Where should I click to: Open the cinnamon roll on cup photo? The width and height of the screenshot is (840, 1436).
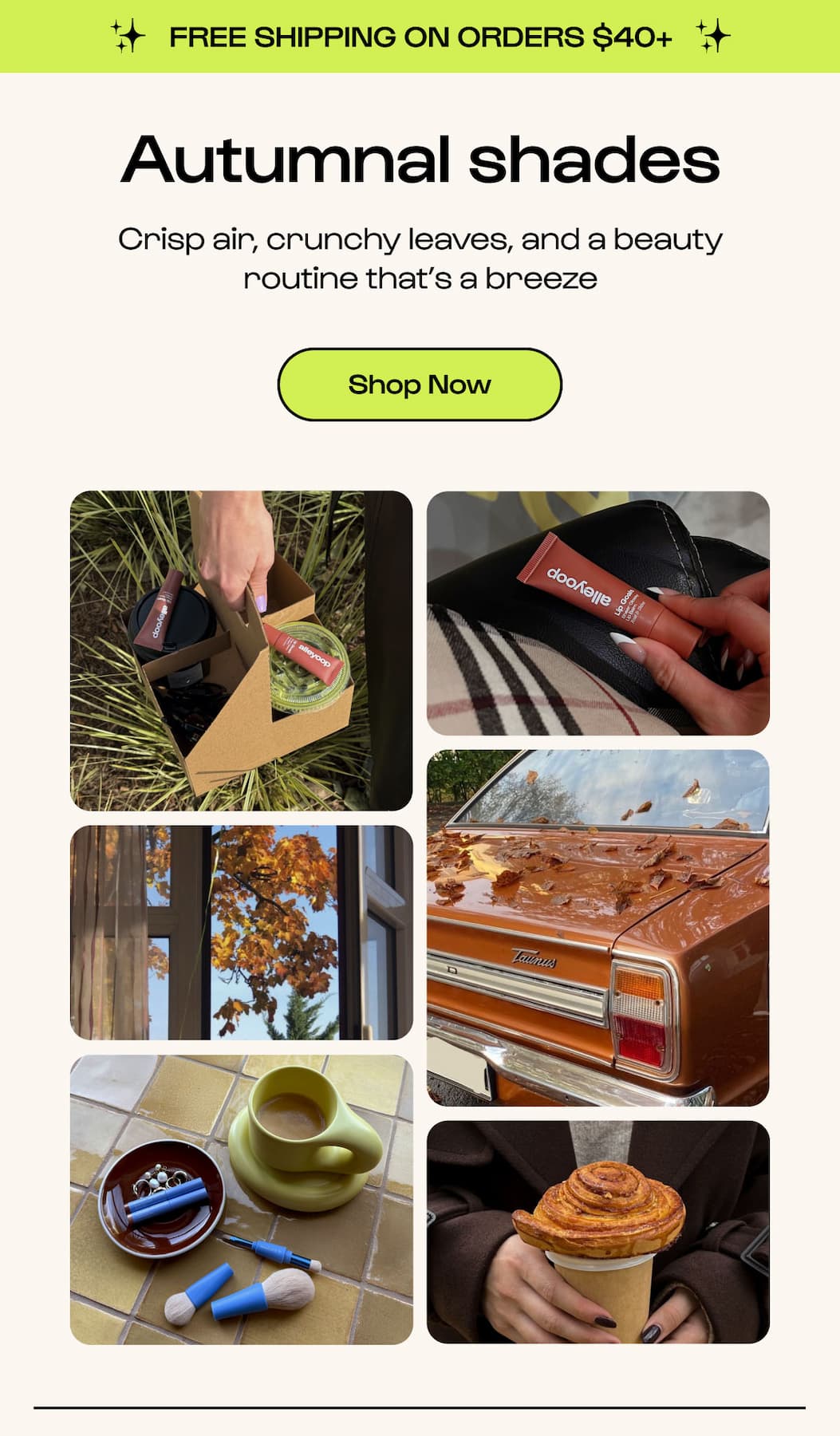coord(597,1231)
